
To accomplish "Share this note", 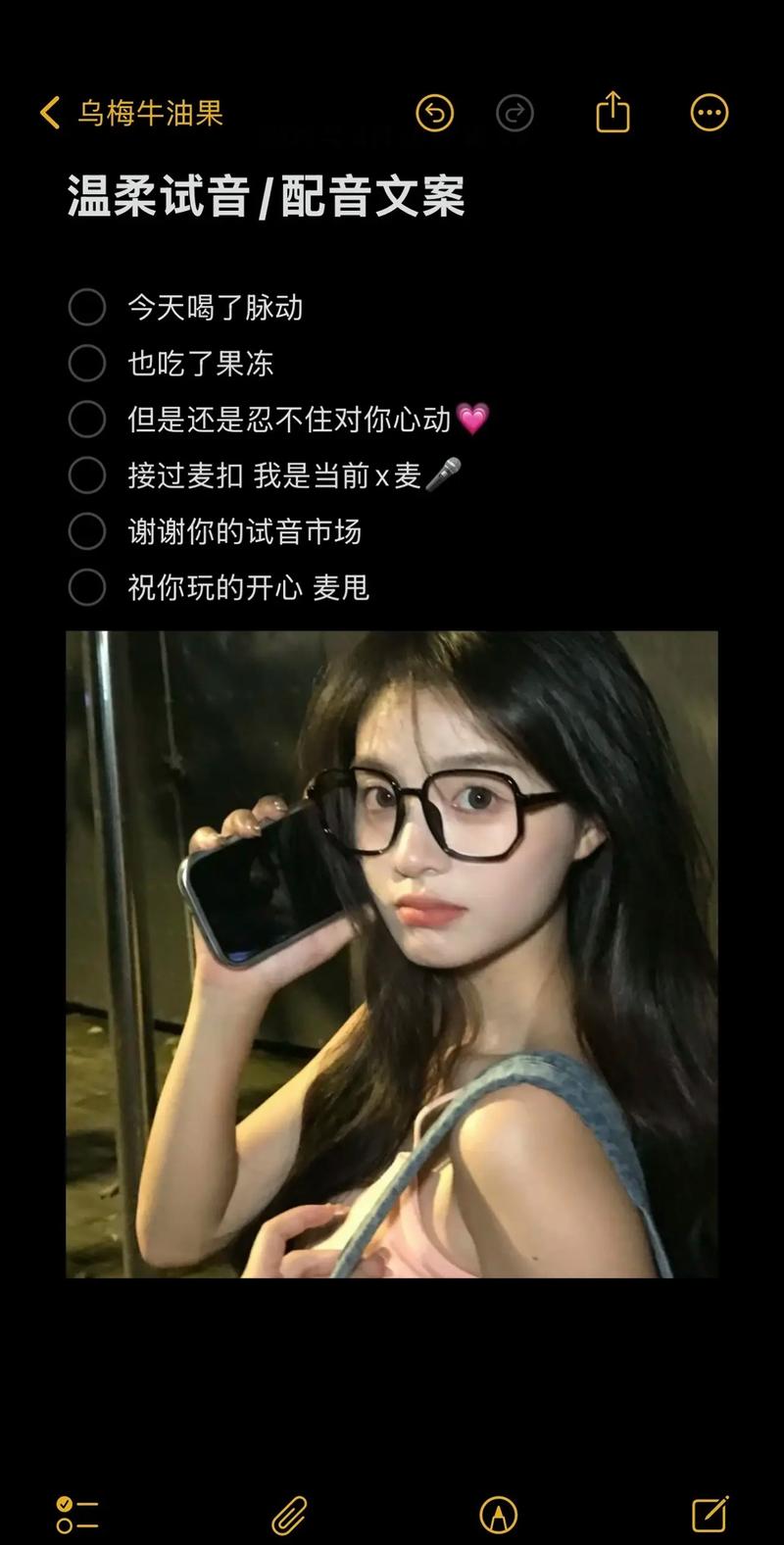I will tap(612, 111).
